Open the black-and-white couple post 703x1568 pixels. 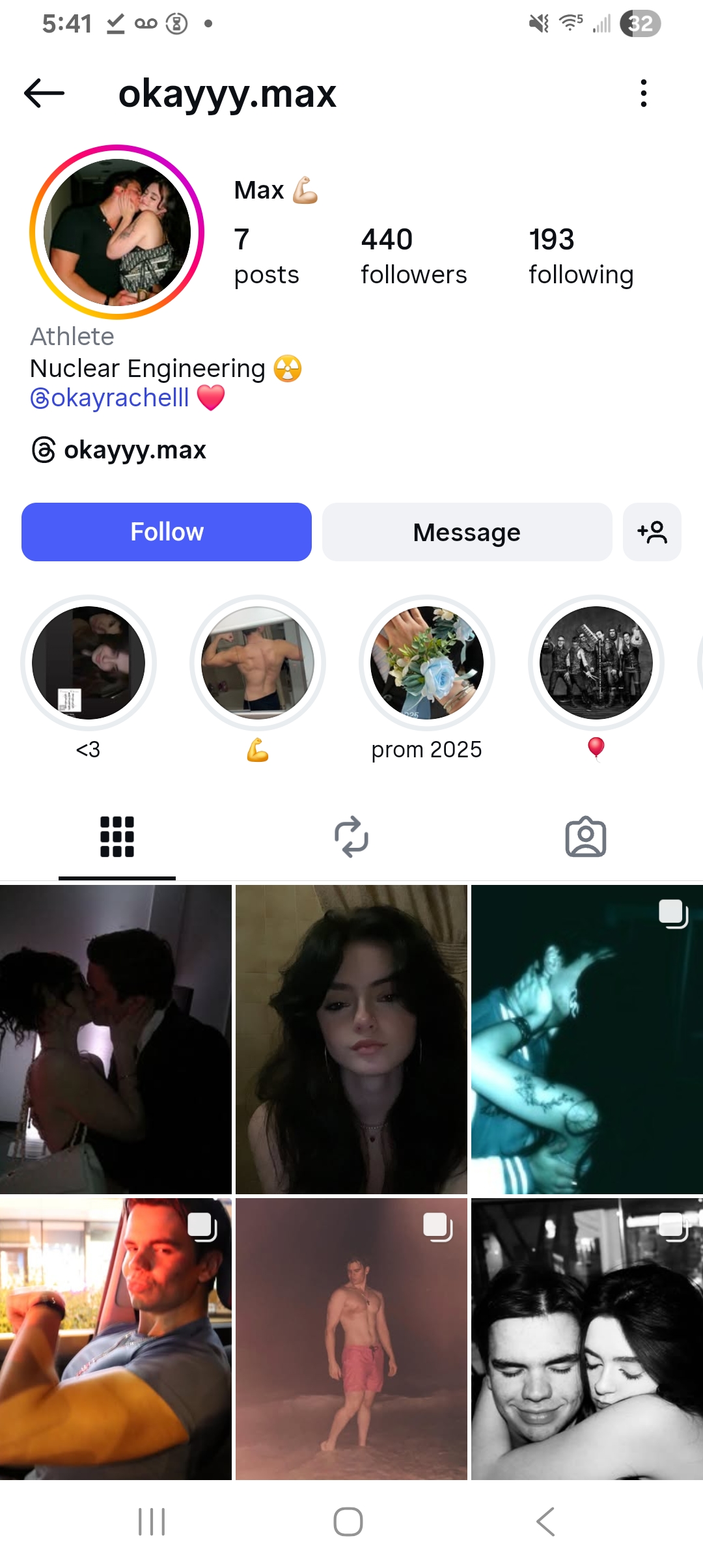587,1339
